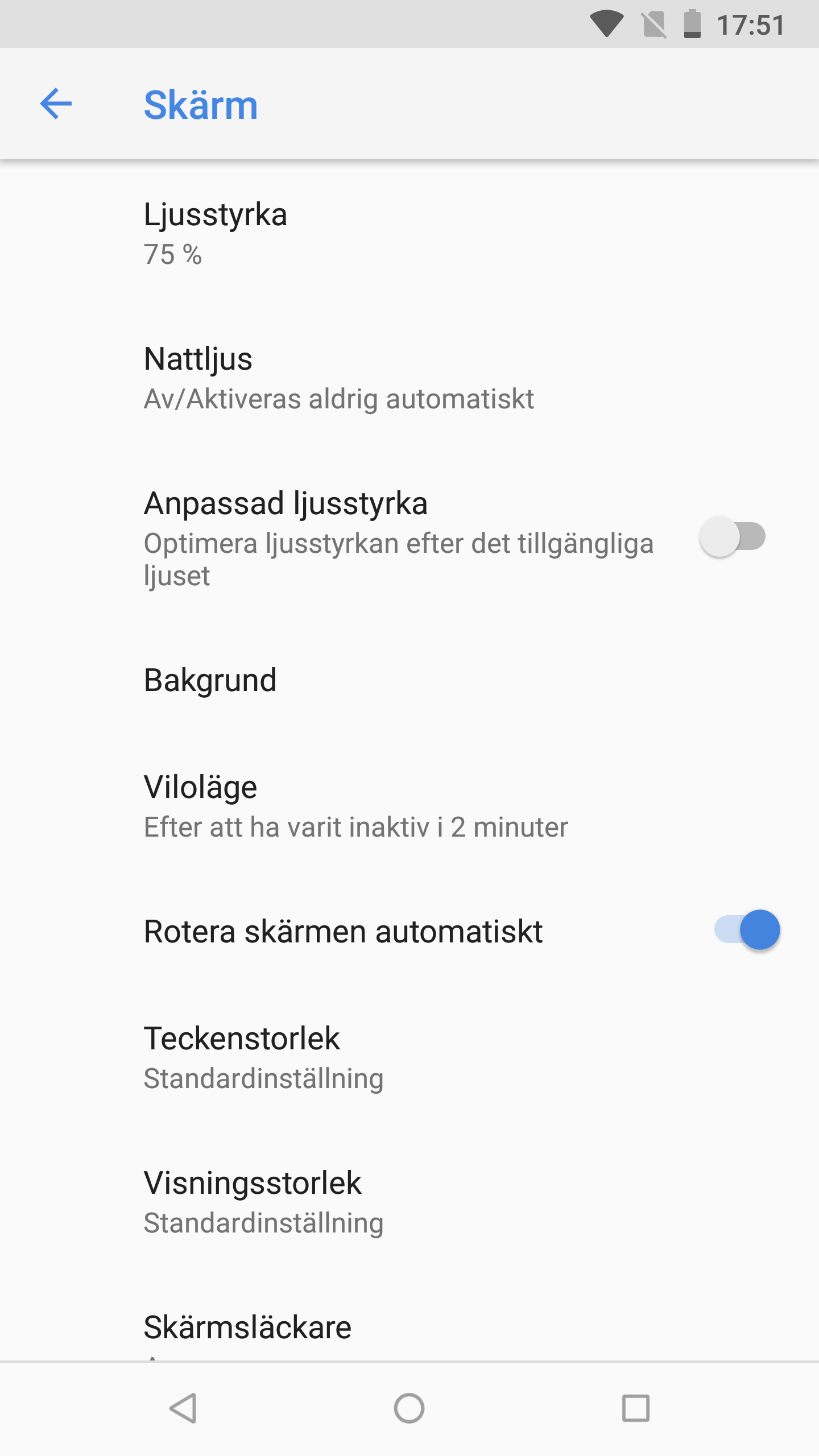The image size is (819, 1456).
Task: Go back using the blue arrow
Action: point(56,104)
